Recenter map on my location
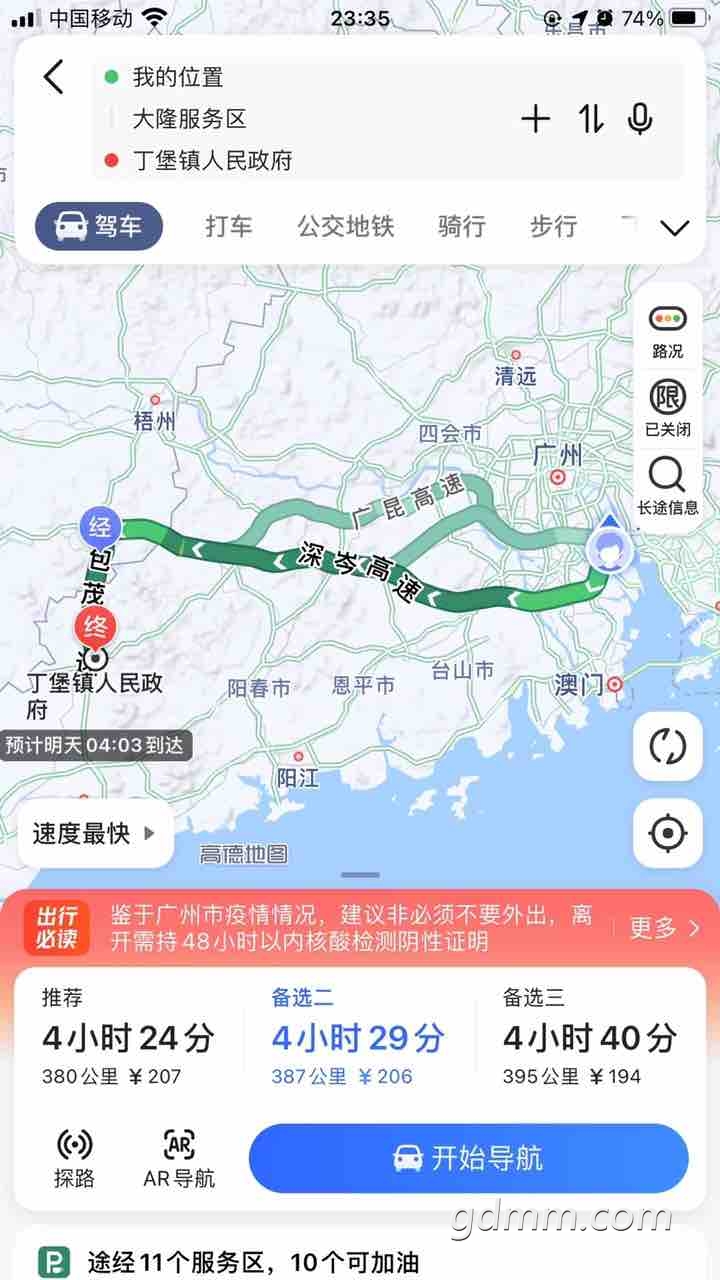Image resolution: width=720 pixels, height=1280 pixels. (667, 833)
